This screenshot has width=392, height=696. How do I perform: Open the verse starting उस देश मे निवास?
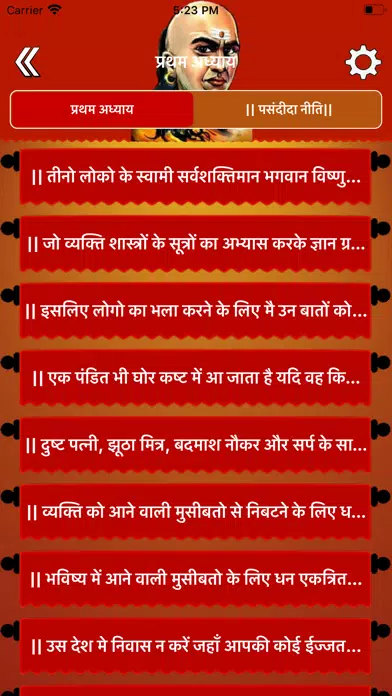[x=196, y=646]
